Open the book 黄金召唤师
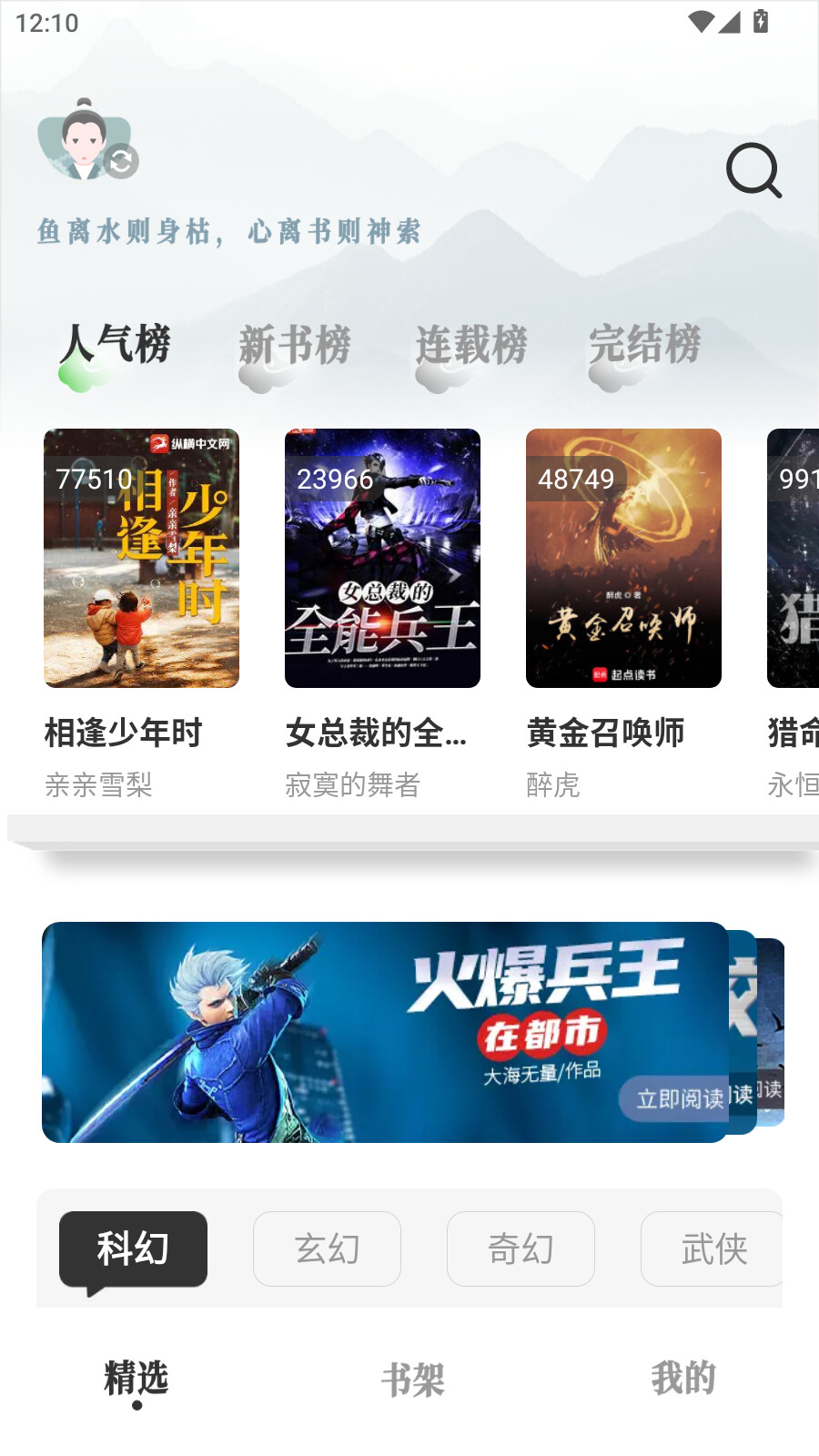The image size is (819, 1456). click(623, 558)
